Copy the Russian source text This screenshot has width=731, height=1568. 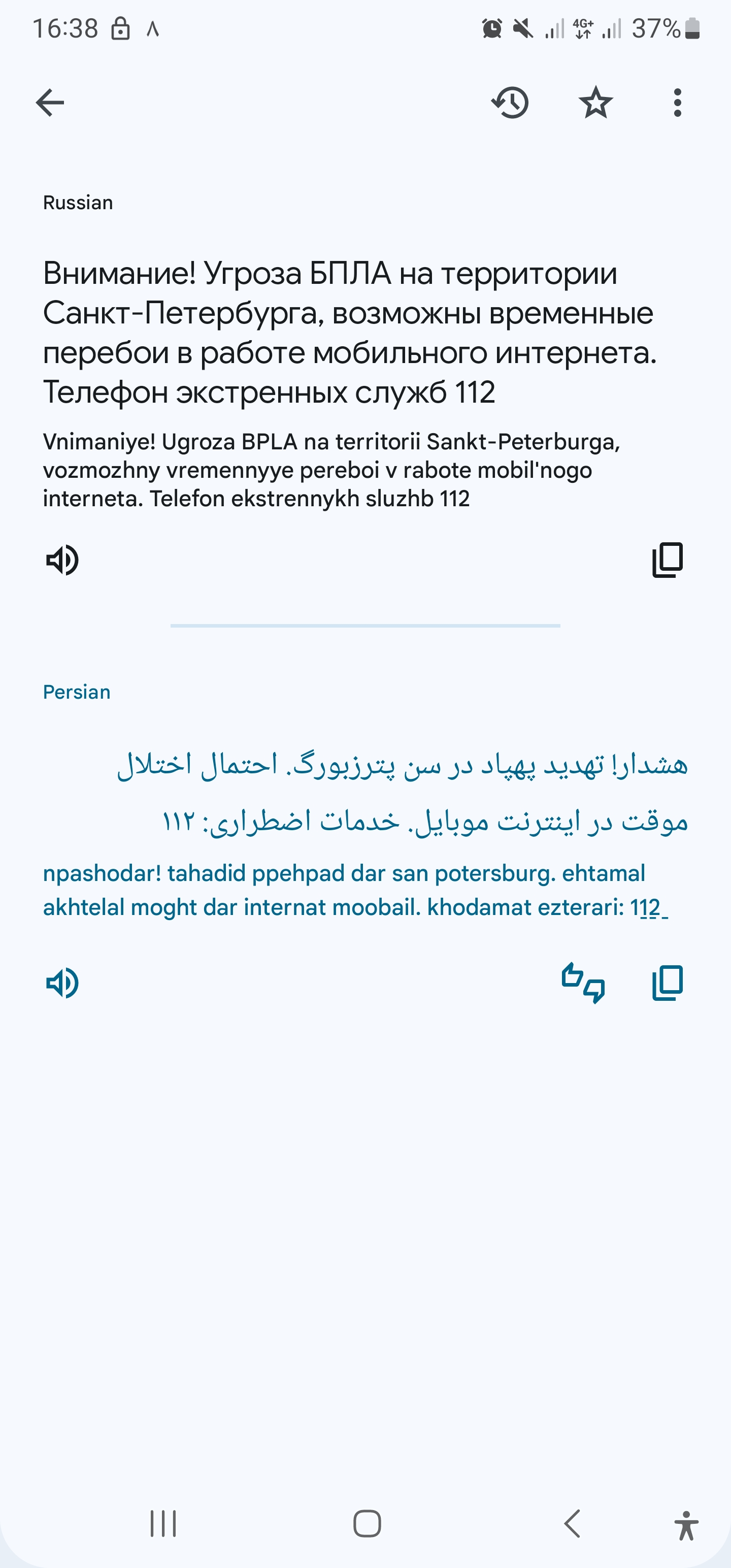pyautogui.click(x=668, y=560)
